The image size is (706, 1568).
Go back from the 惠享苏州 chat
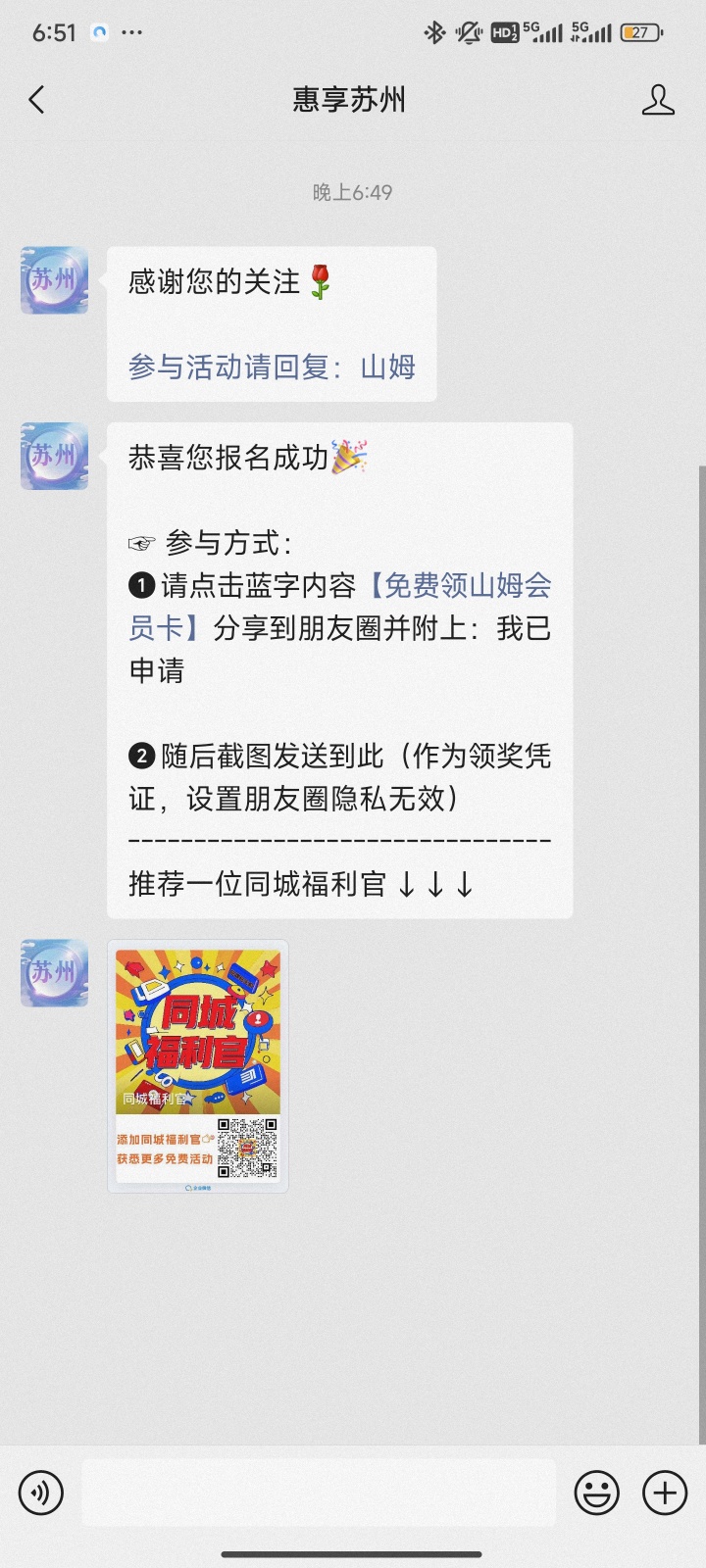point(37,100)
